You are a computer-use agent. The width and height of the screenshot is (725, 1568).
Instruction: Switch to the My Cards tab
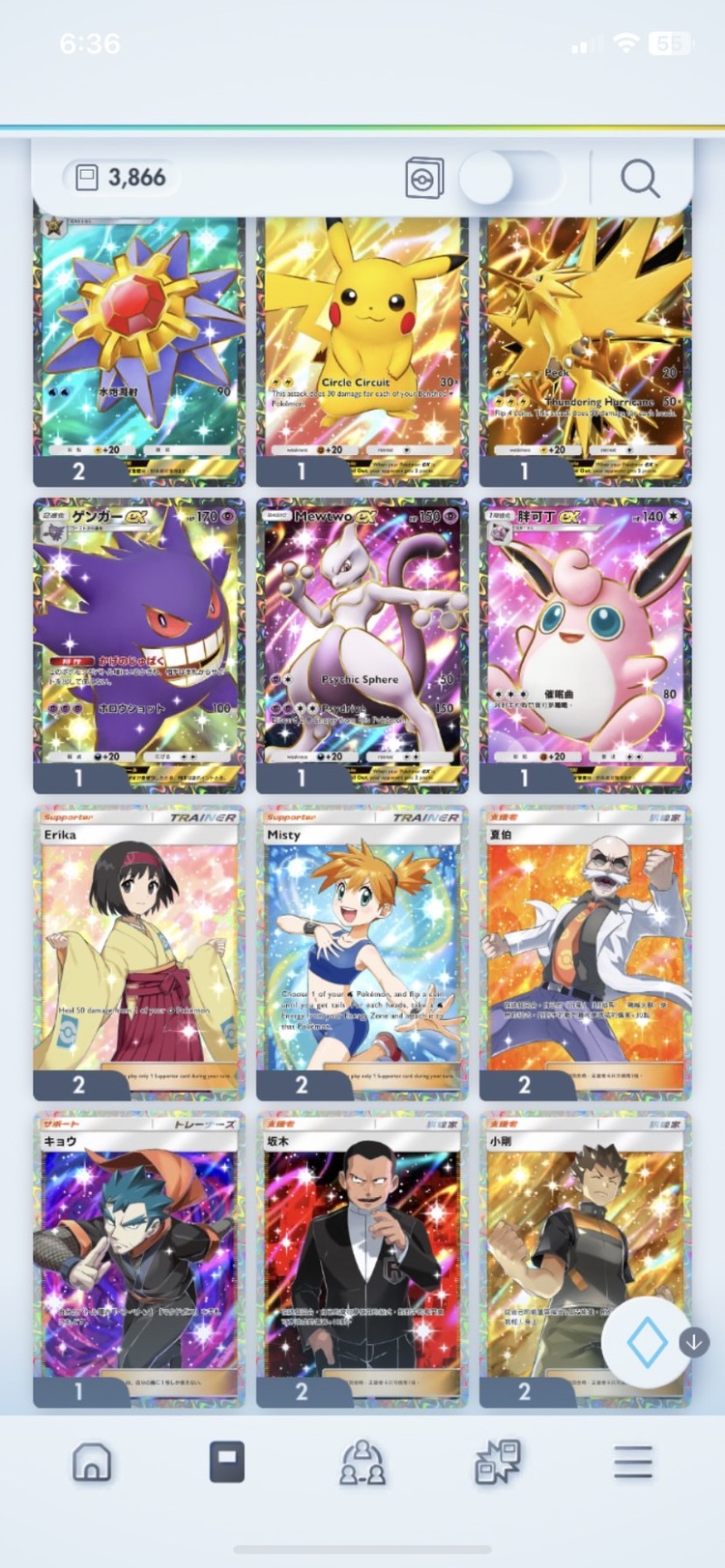click(x=227, y=1463)
